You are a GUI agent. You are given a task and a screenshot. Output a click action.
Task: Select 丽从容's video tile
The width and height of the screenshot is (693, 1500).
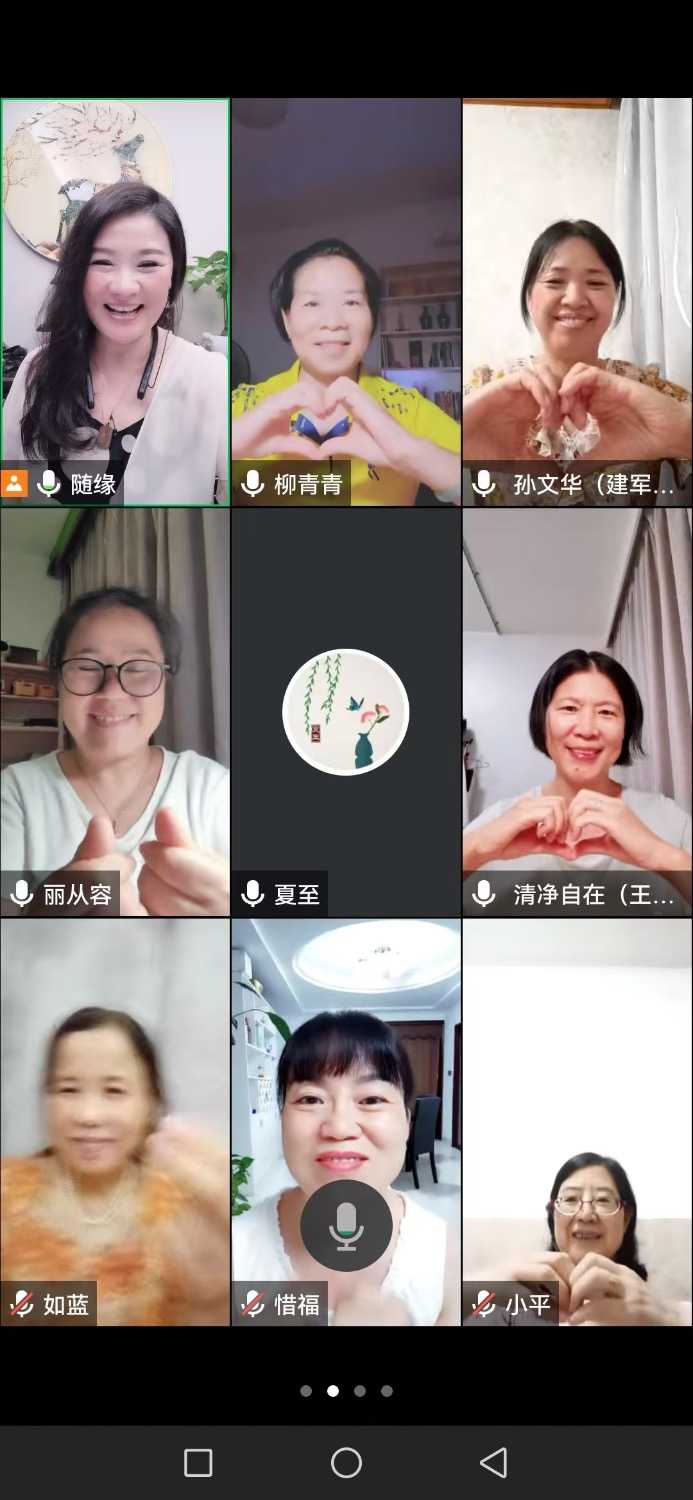115,710
